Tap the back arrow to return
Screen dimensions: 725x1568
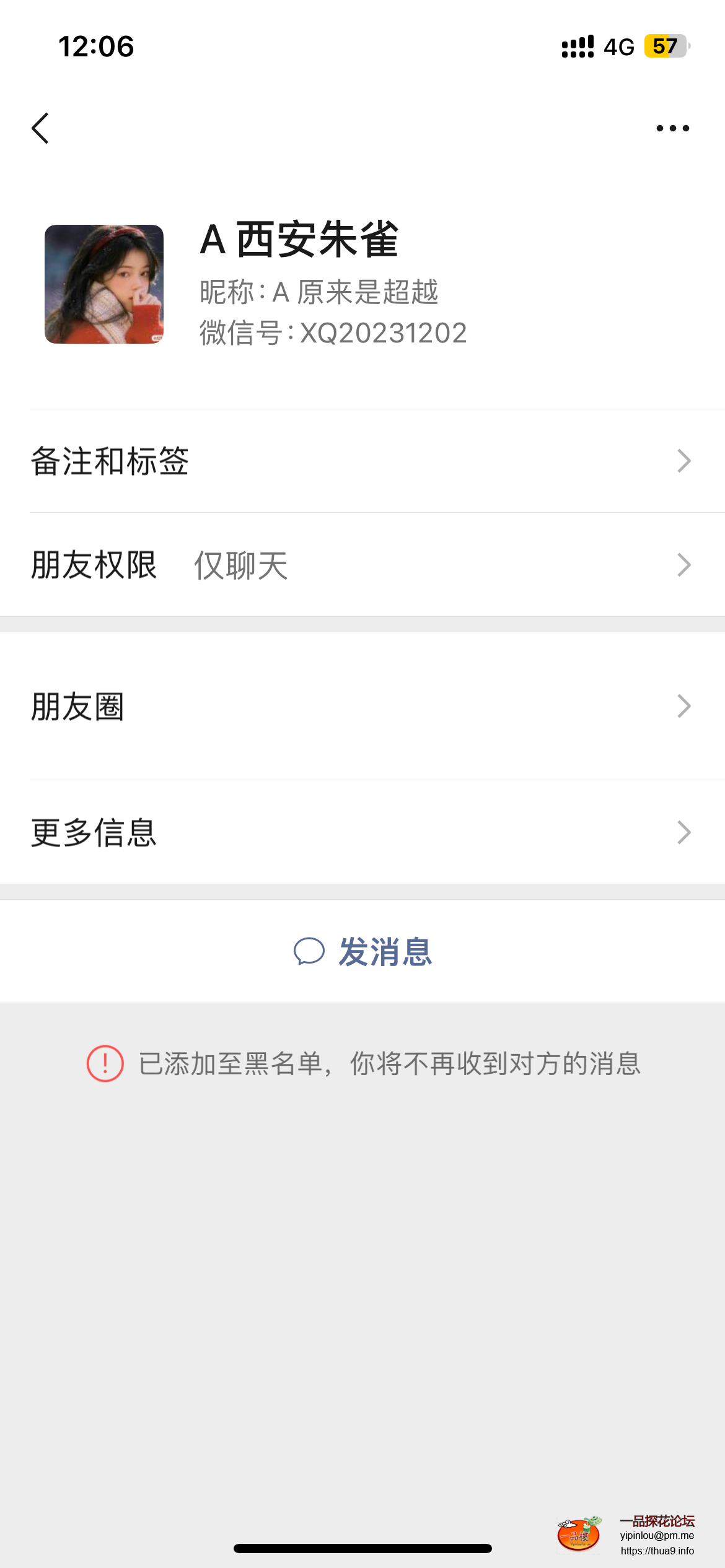(x=40, y=128)
